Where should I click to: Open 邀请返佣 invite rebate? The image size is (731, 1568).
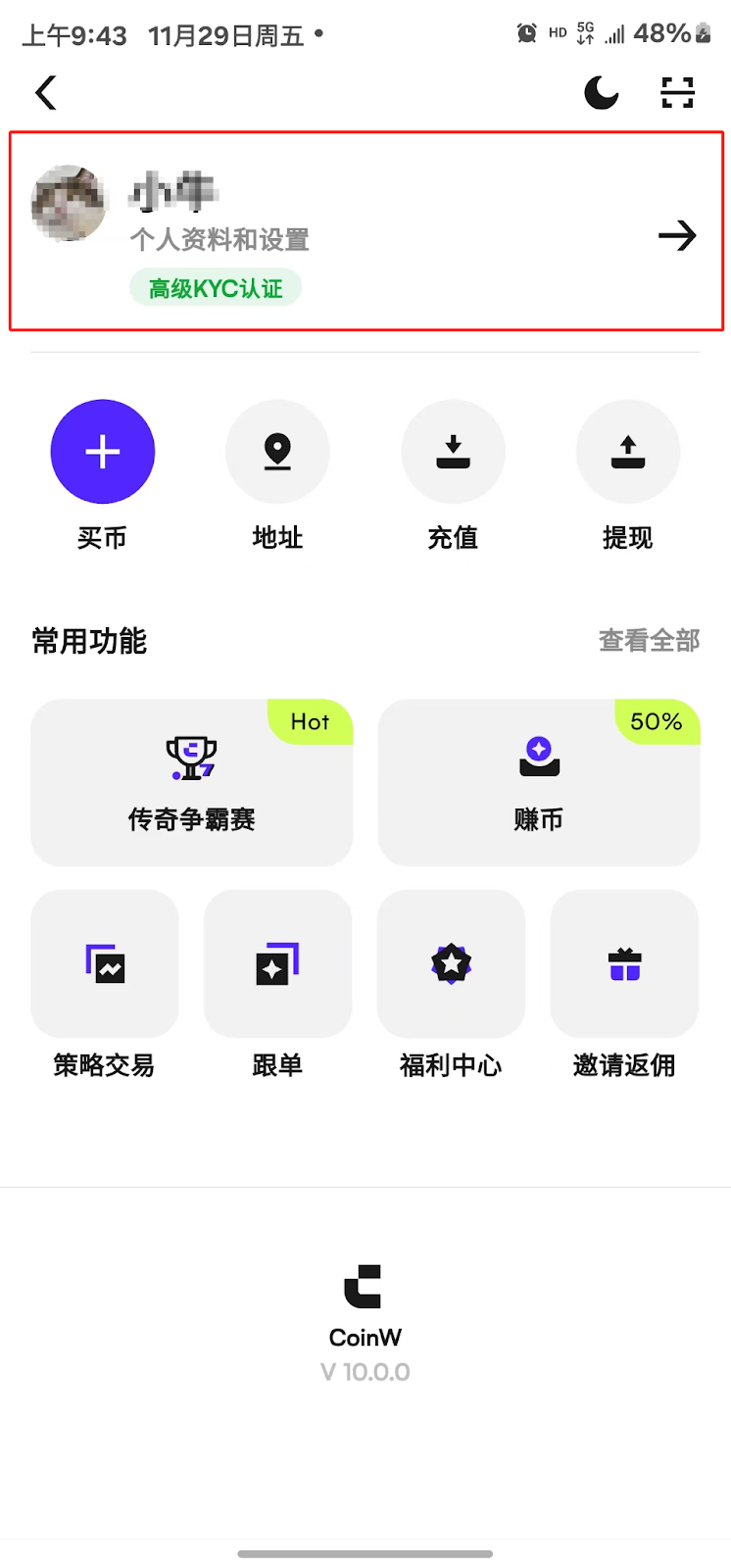click(x=624, y=964)
